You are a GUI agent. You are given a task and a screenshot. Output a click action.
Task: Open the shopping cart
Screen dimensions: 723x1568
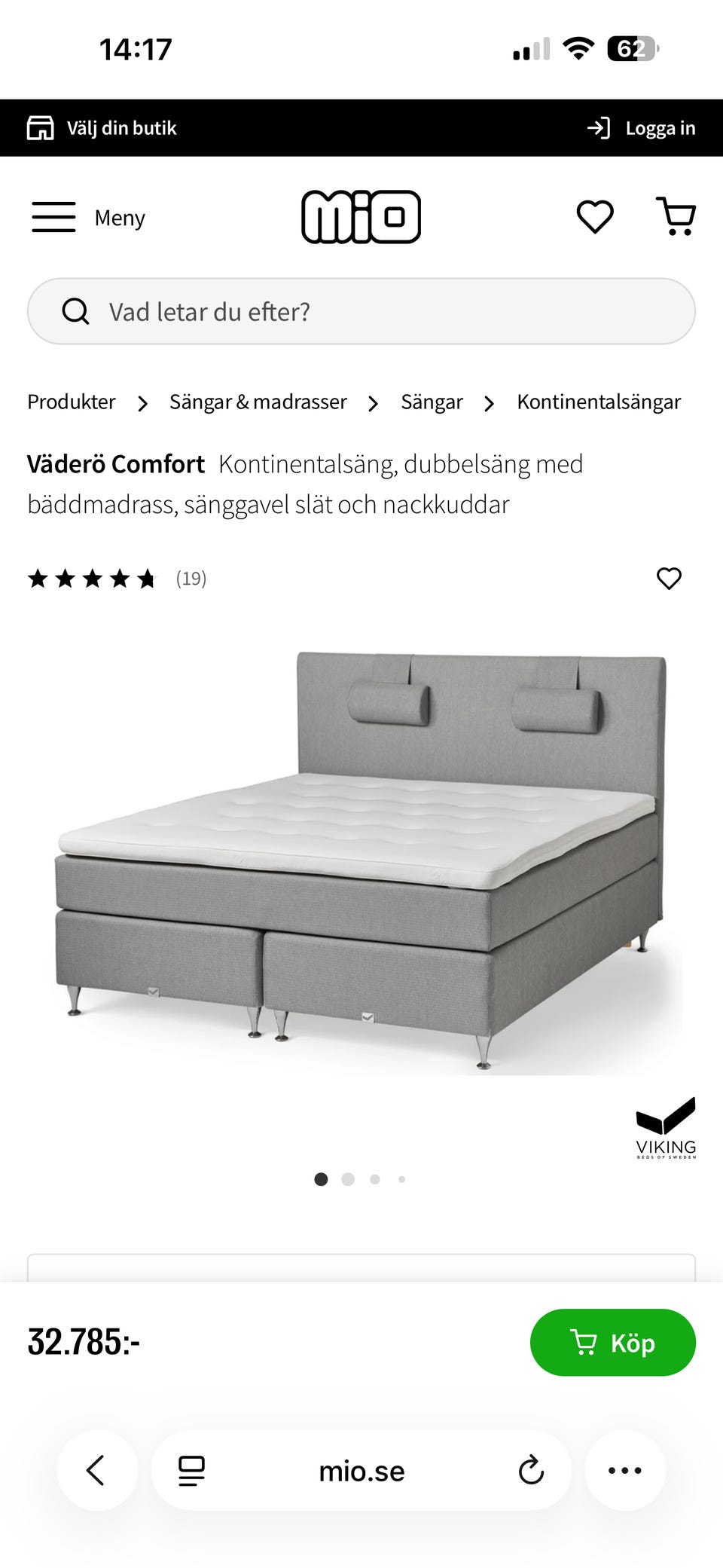pyautogui.click(x=676, y=217)
